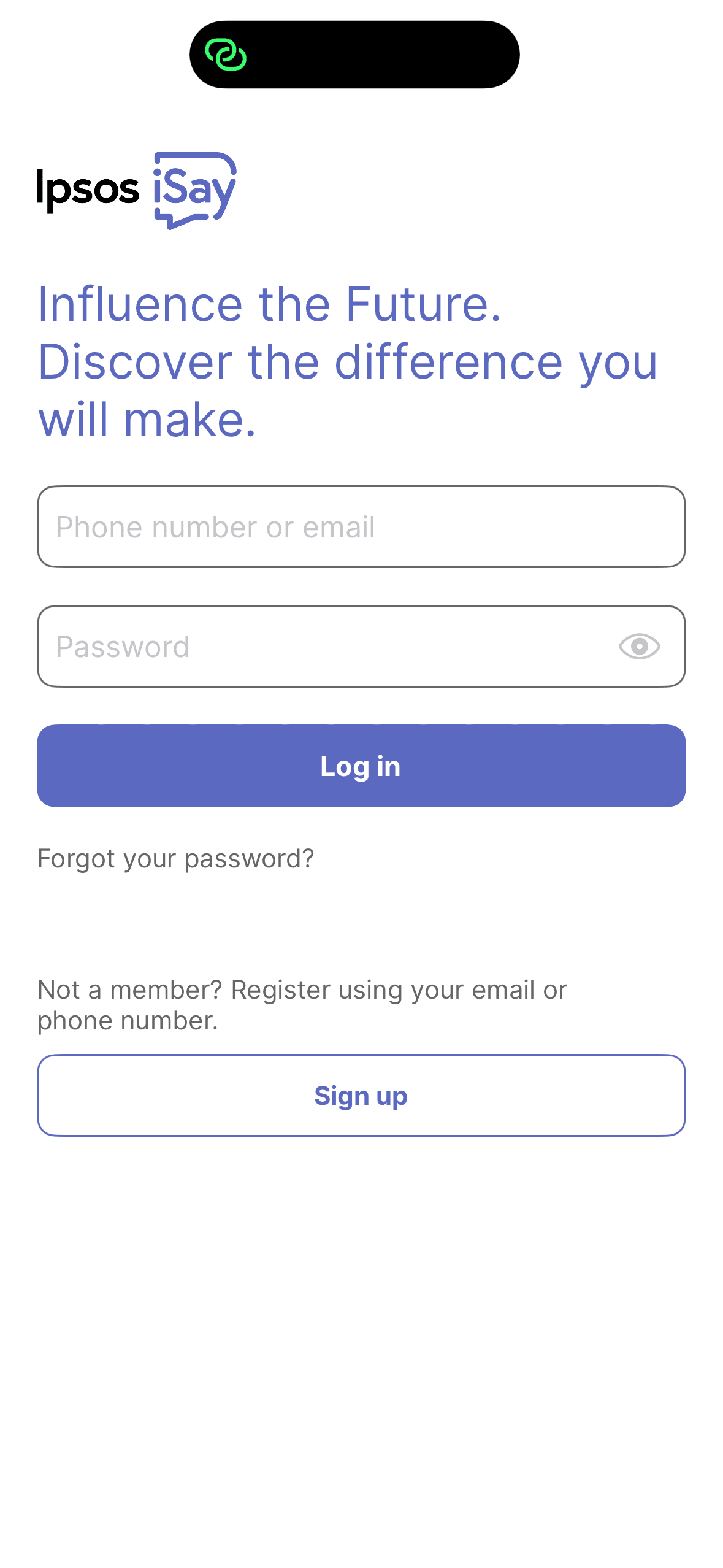723x1568 pixels.
Task: Select the speech bubble in the iSay logo
Action: click(x=195, y=188)
